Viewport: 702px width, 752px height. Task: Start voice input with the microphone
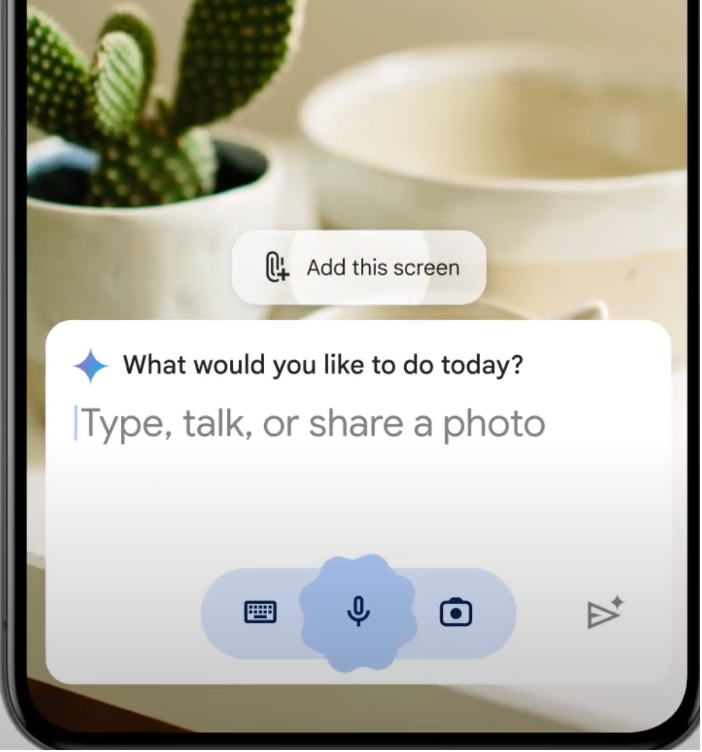click(358, 611)
